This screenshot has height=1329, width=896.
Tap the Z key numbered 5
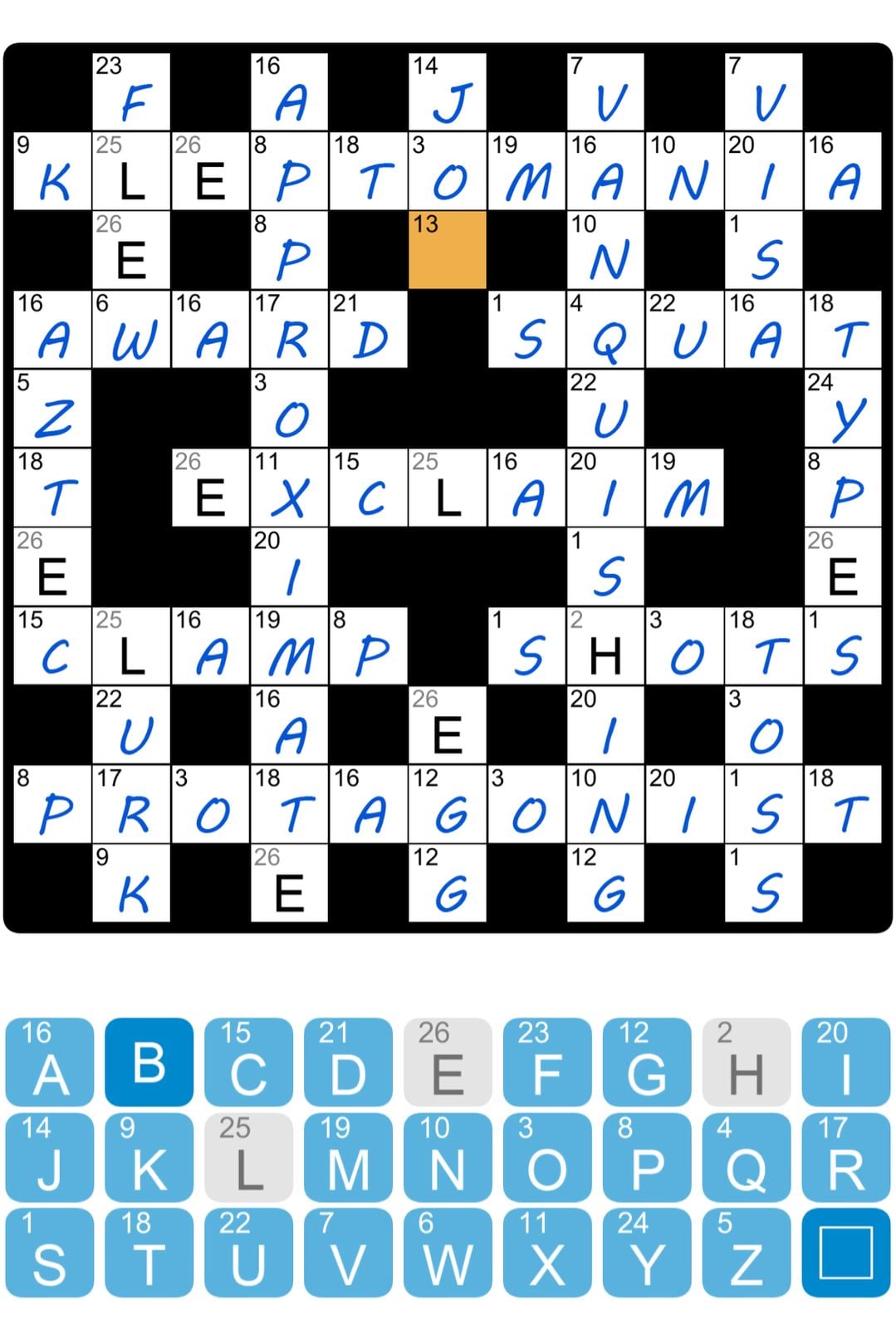click(746, 1253)
